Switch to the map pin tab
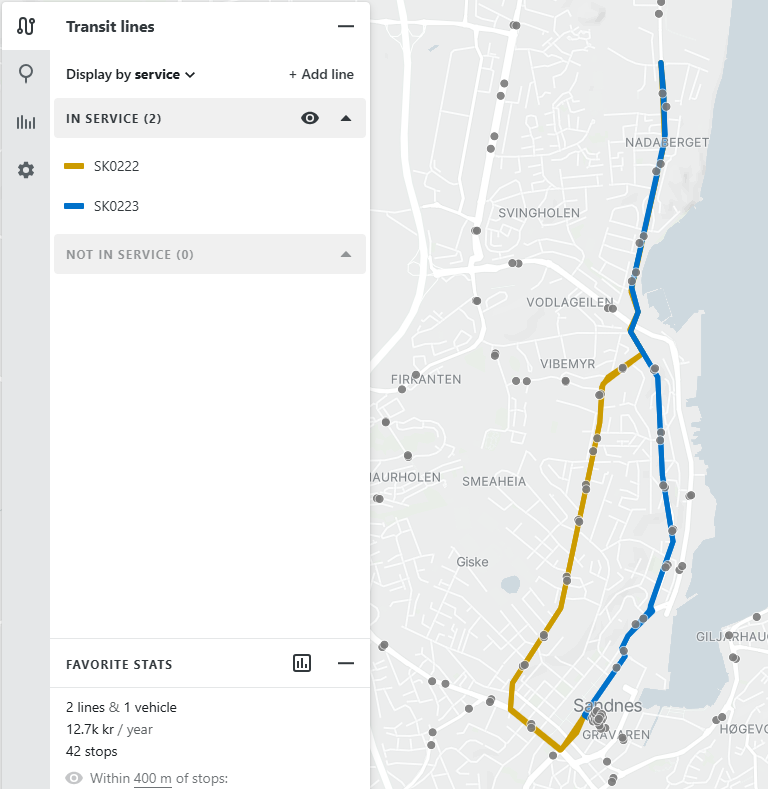The width and height of the screenshot is (768, 789). [x=25, y=74]
